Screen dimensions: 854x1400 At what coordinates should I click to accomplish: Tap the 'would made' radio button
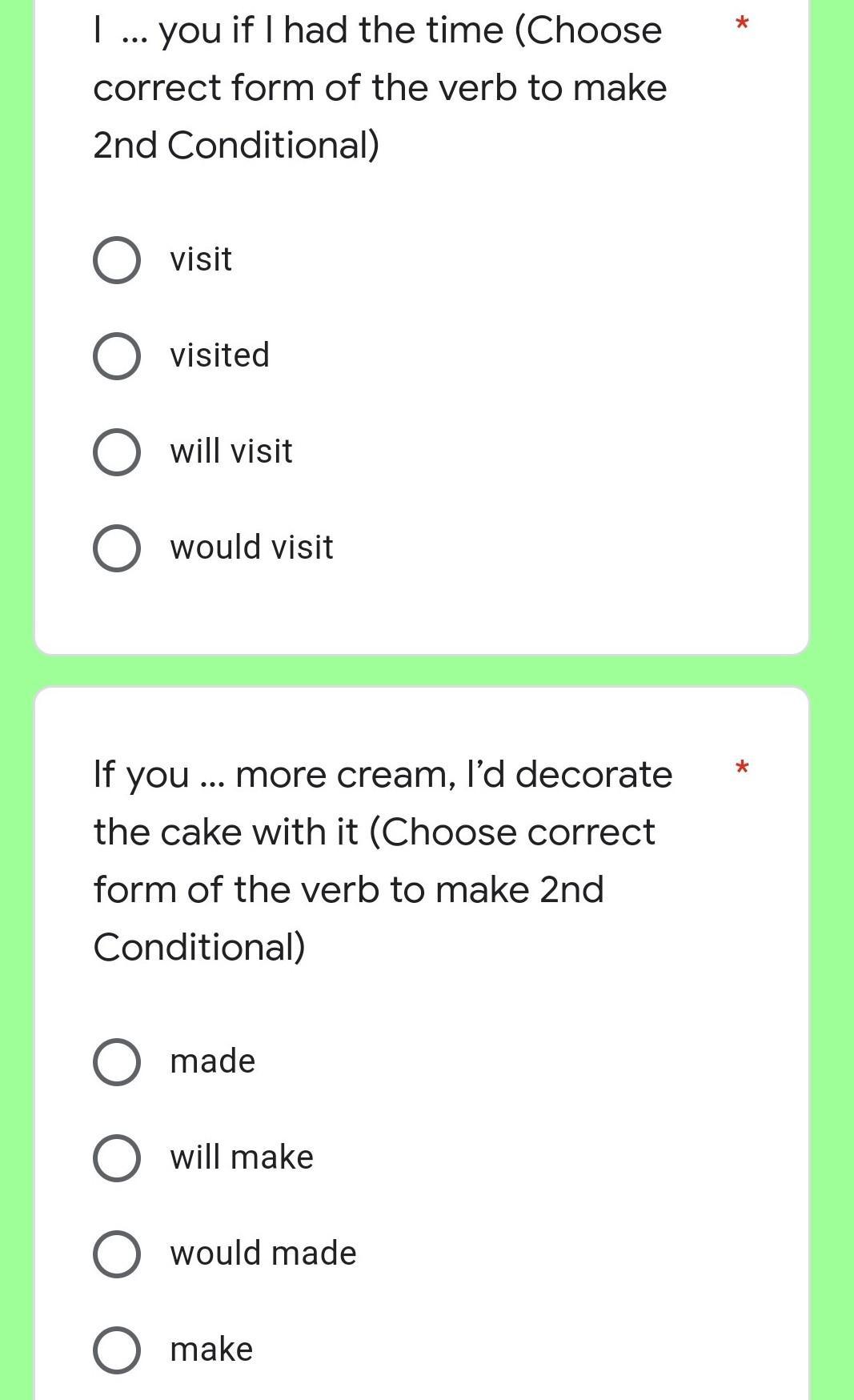tap(117, 1254)
